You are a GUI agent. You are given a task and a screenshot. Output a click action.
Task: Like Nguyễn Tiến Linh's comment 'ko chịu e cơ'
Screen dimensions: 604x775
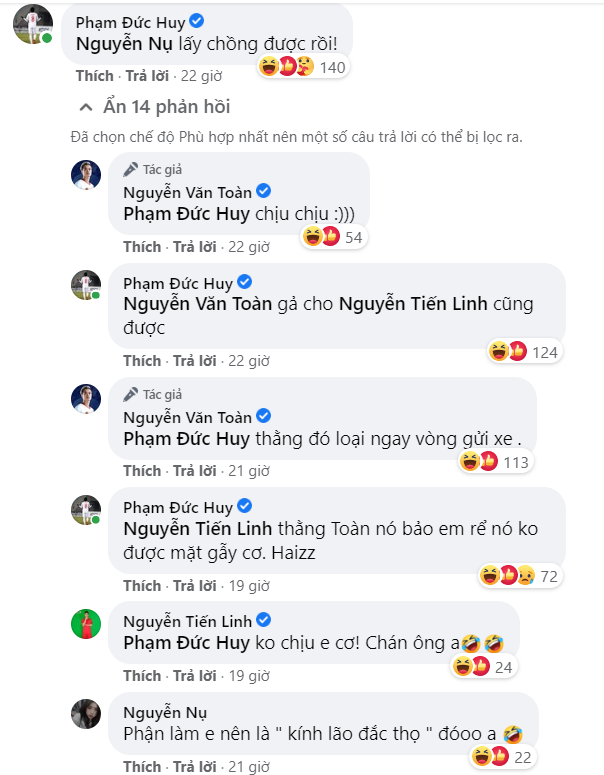click(141, 676)
